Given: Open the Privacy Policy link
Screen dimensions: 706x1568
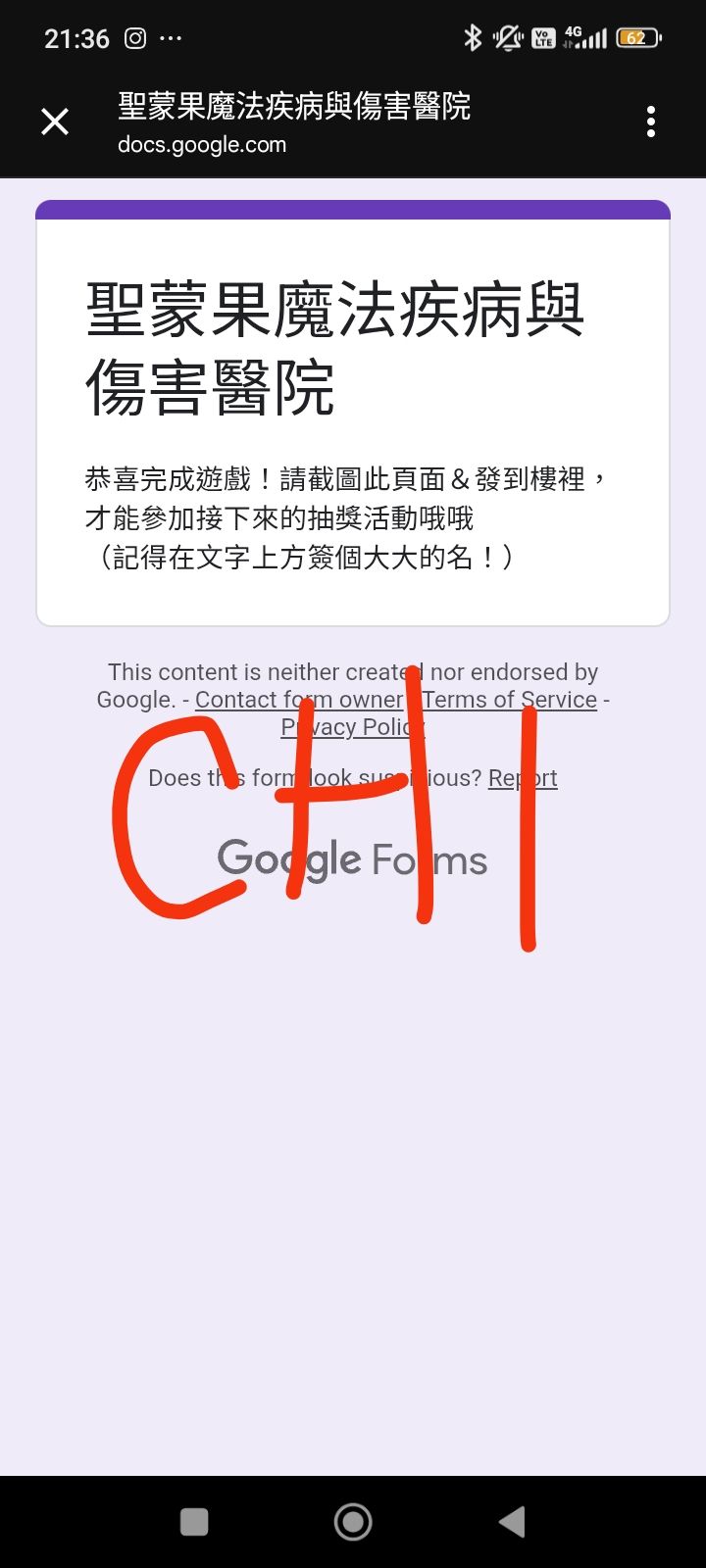Looking at the screenshot, I should 353,727.
